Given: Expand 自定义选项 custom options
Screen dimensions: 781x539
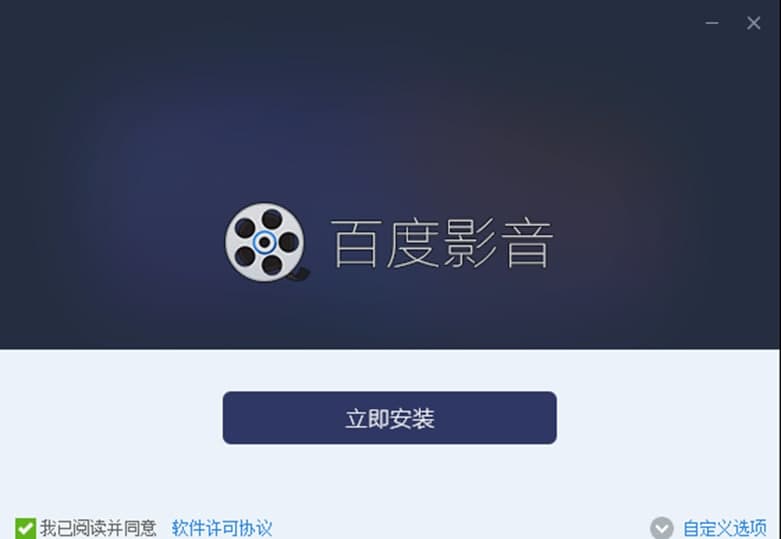Looking at the screenshot, I should (x=710, y=528).
